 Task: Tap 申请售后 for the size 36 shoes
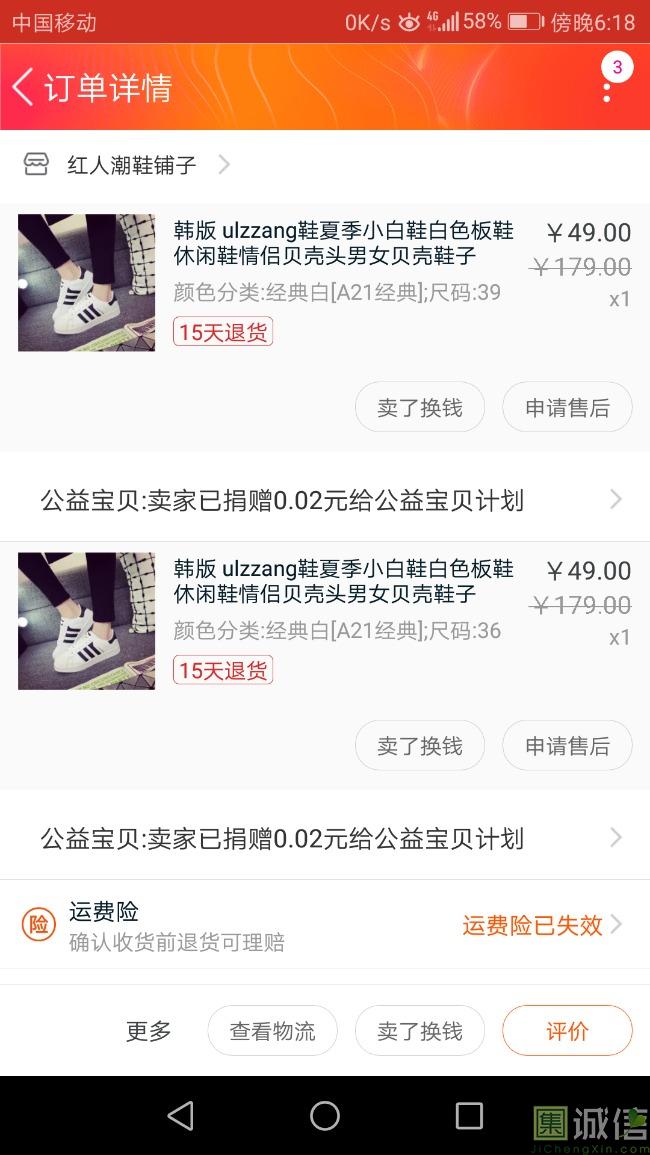coord(567,745)
